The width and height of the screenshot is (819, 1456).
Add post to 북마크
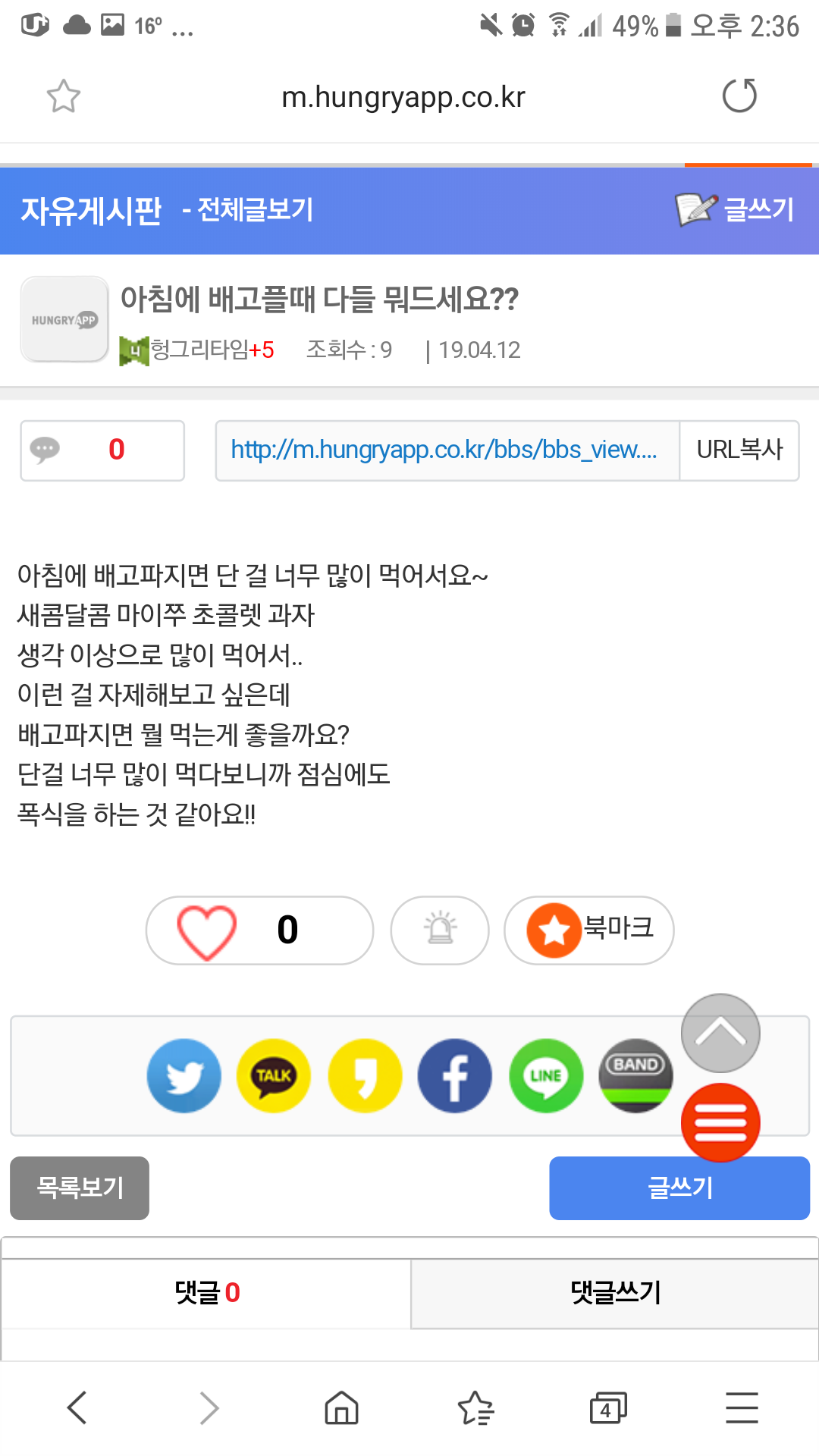[x=589, y=930]
